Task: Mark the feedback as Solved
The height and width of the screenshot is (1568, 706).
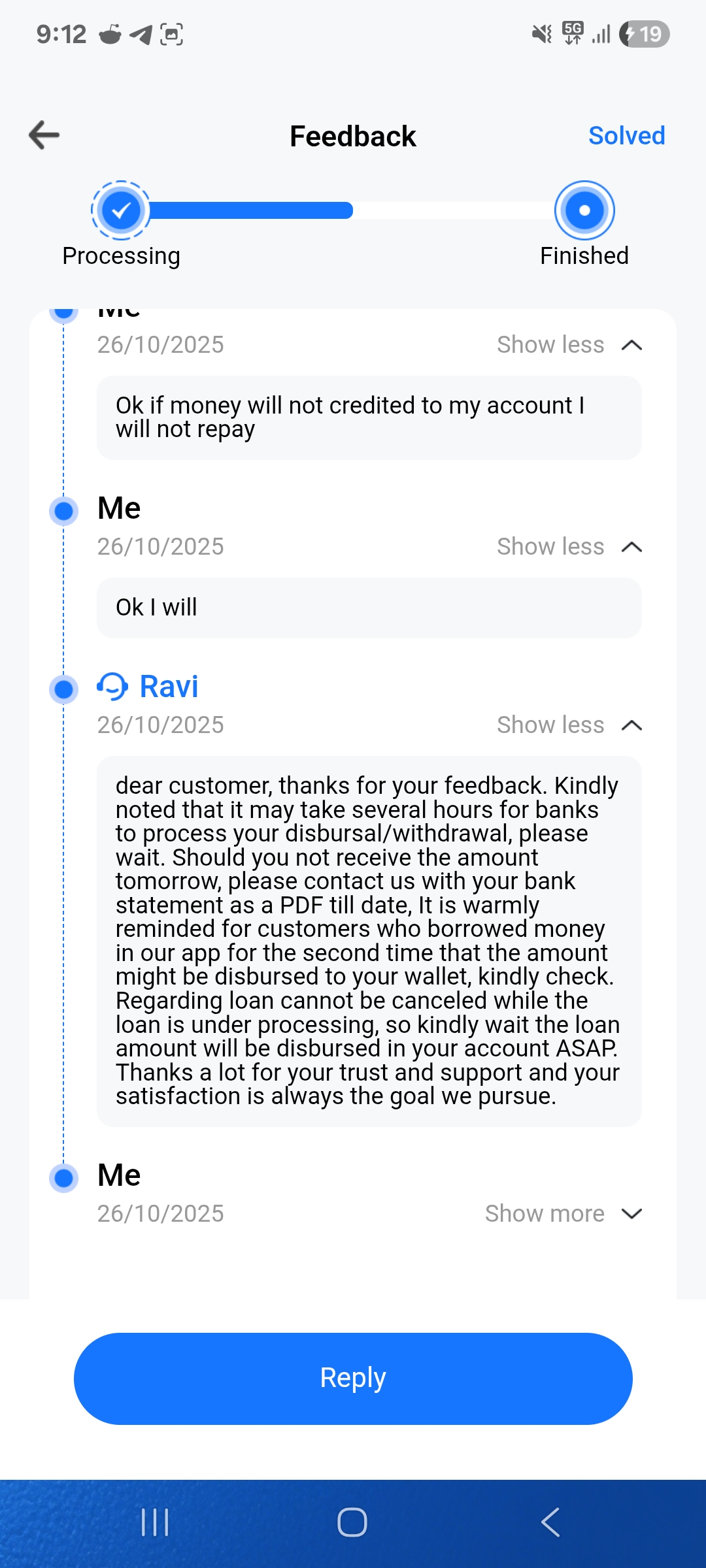Action: pyautogui.click(x=626, y=136)
